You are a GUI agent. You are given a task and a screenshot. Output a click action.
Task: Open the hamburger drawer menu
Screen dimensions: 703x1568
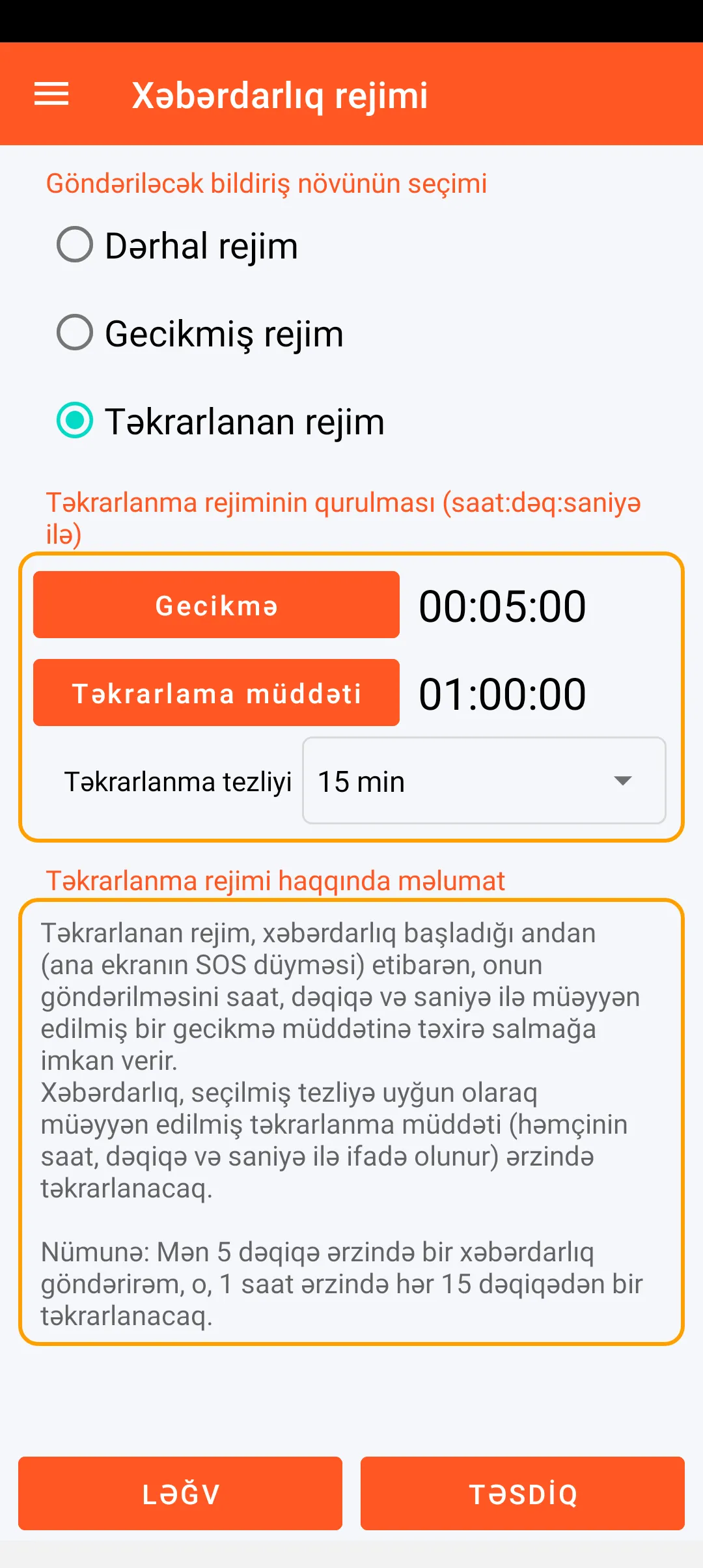(51, 94)
